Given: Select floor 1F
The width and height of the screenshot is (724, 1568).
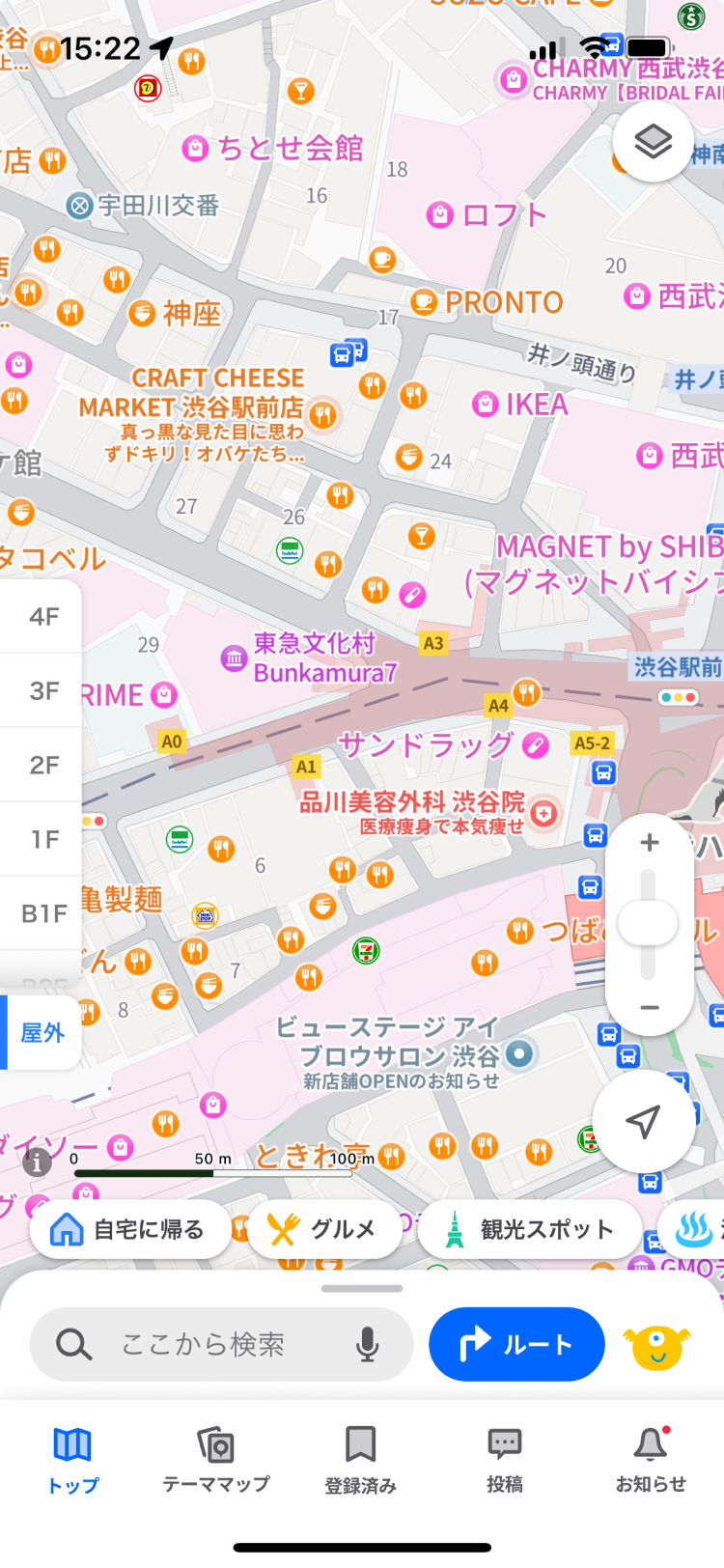Looking at the screenshot, I should click(x=43, y=840).
